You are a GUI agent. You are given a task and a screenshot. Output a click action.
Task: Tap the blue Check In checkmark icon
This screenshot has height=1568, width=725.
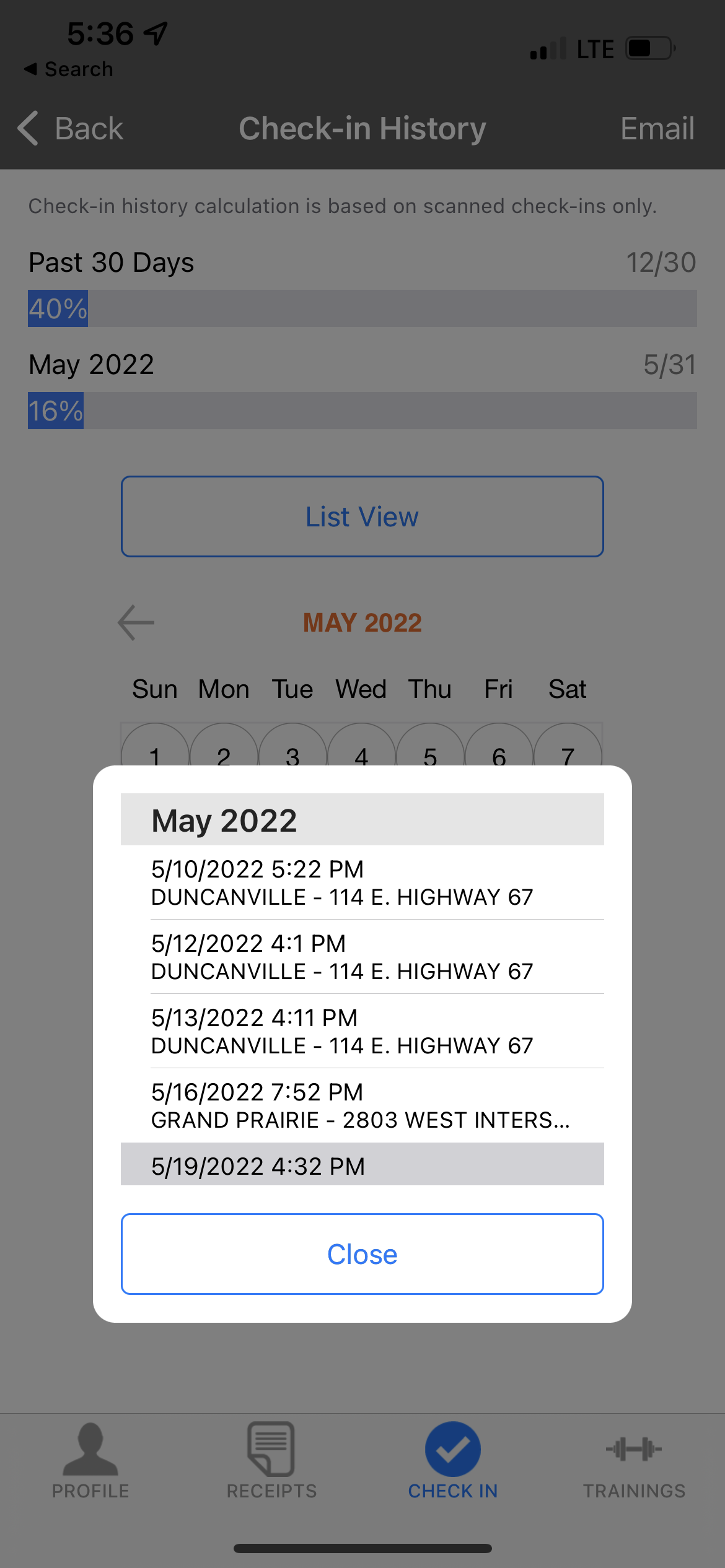click(453, 1449)
